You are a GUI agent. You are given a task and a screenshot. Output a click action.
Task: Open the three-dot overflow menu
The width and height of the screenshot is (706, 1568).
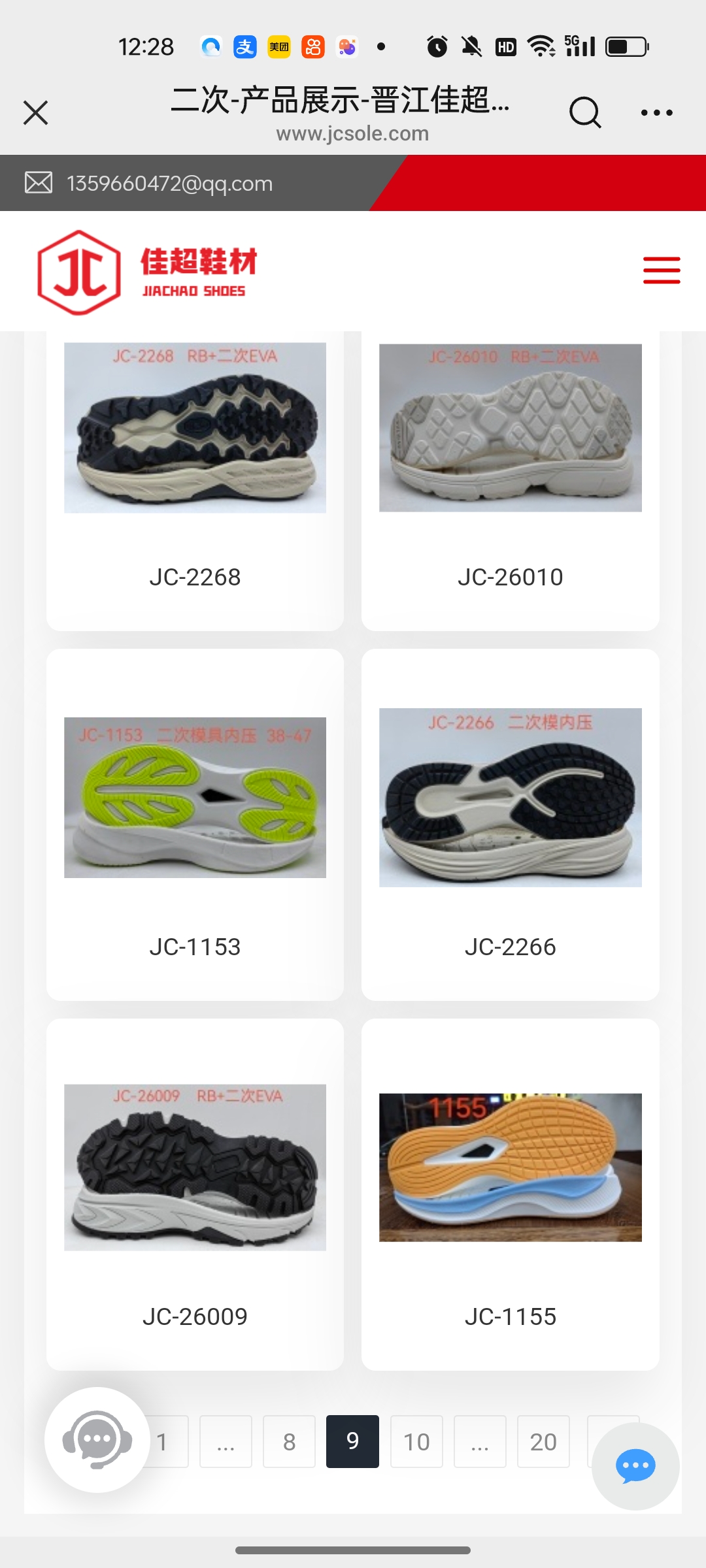point(656,112)
